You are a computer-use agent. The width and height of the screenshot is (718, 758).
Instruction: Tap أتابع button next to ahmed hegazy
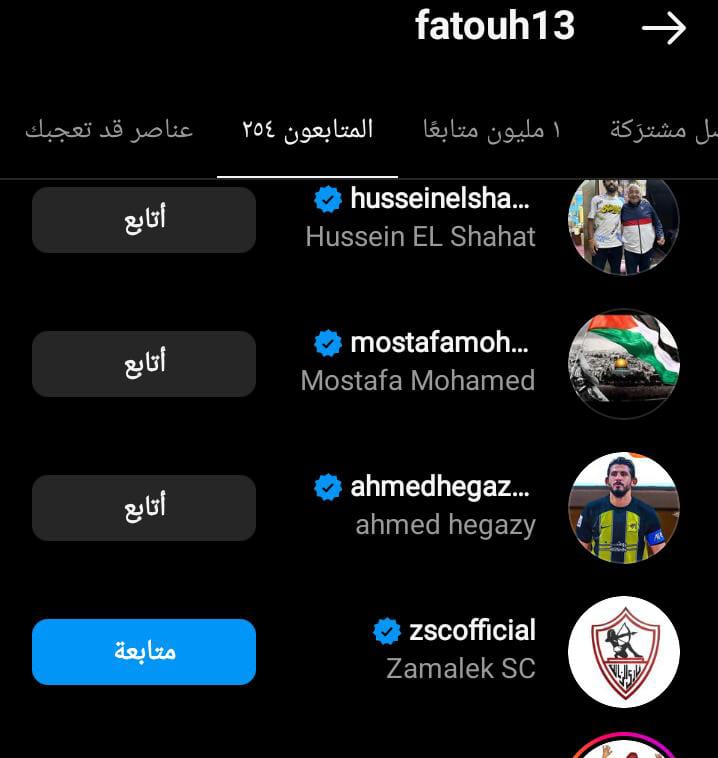pos(144,508)
